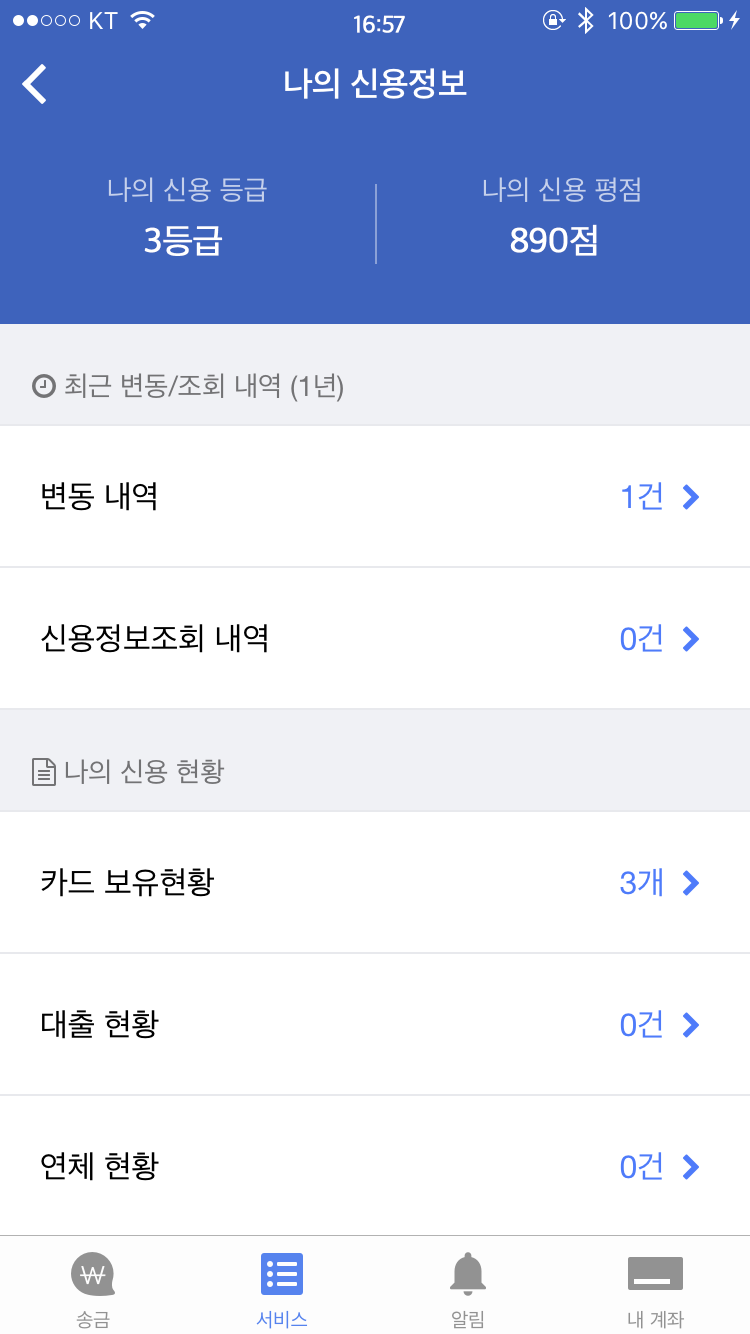
Task: Switch to the 송금 tab
Action: tap(93, 1286)
